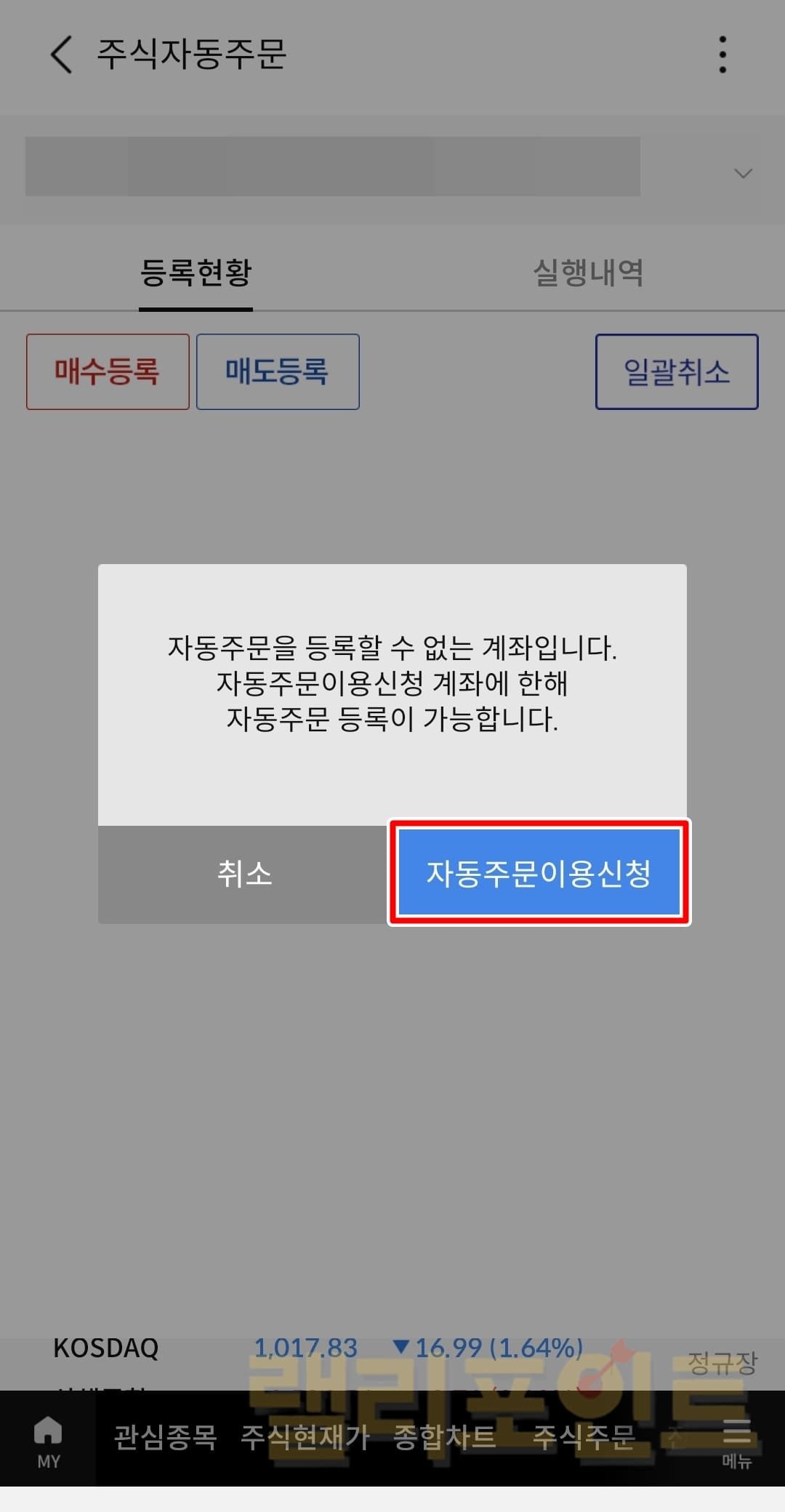Tap the 매수등록 button
The image size is (785, 1512).
pyautogui.click(x=108, y=371)
